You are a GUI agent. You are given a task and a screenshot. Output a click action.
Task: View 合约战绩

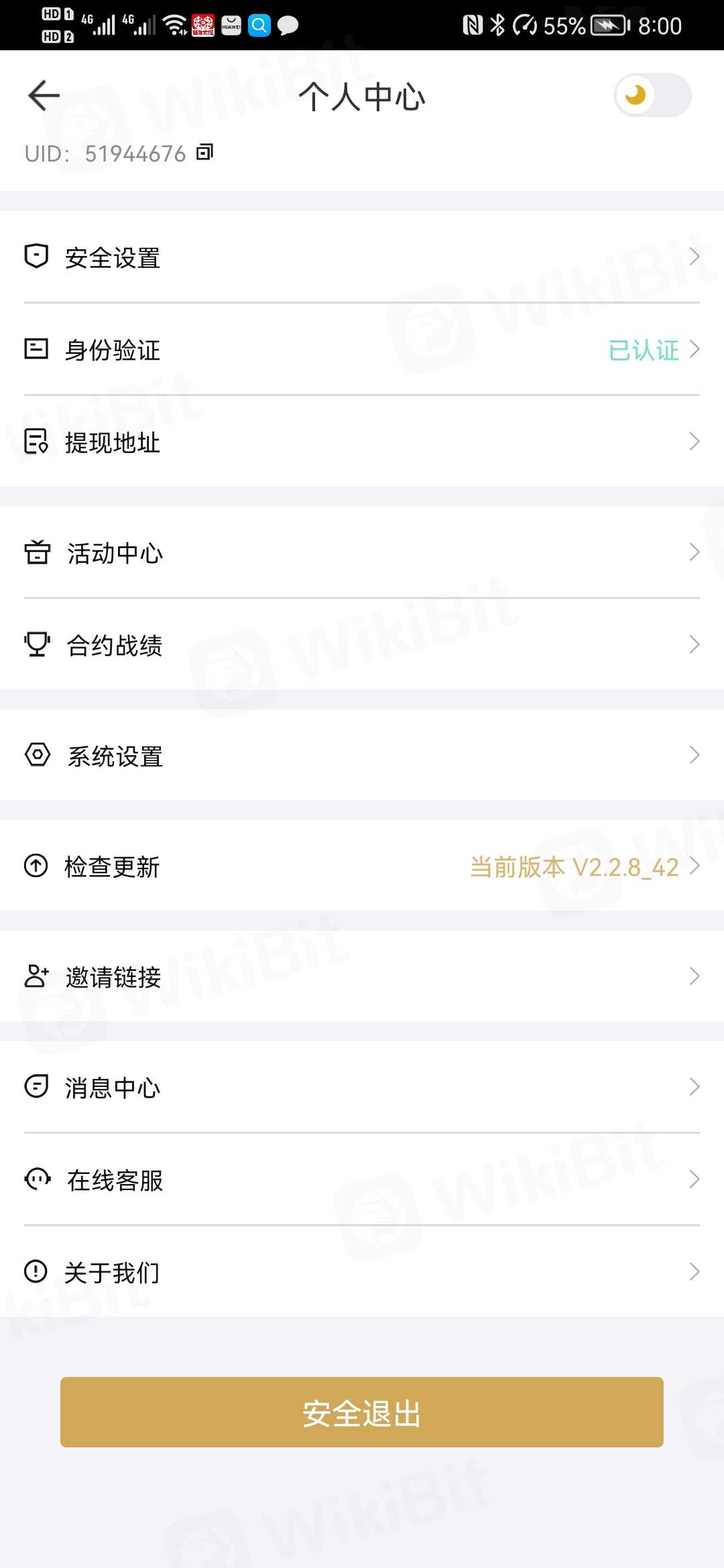point(362,645)
